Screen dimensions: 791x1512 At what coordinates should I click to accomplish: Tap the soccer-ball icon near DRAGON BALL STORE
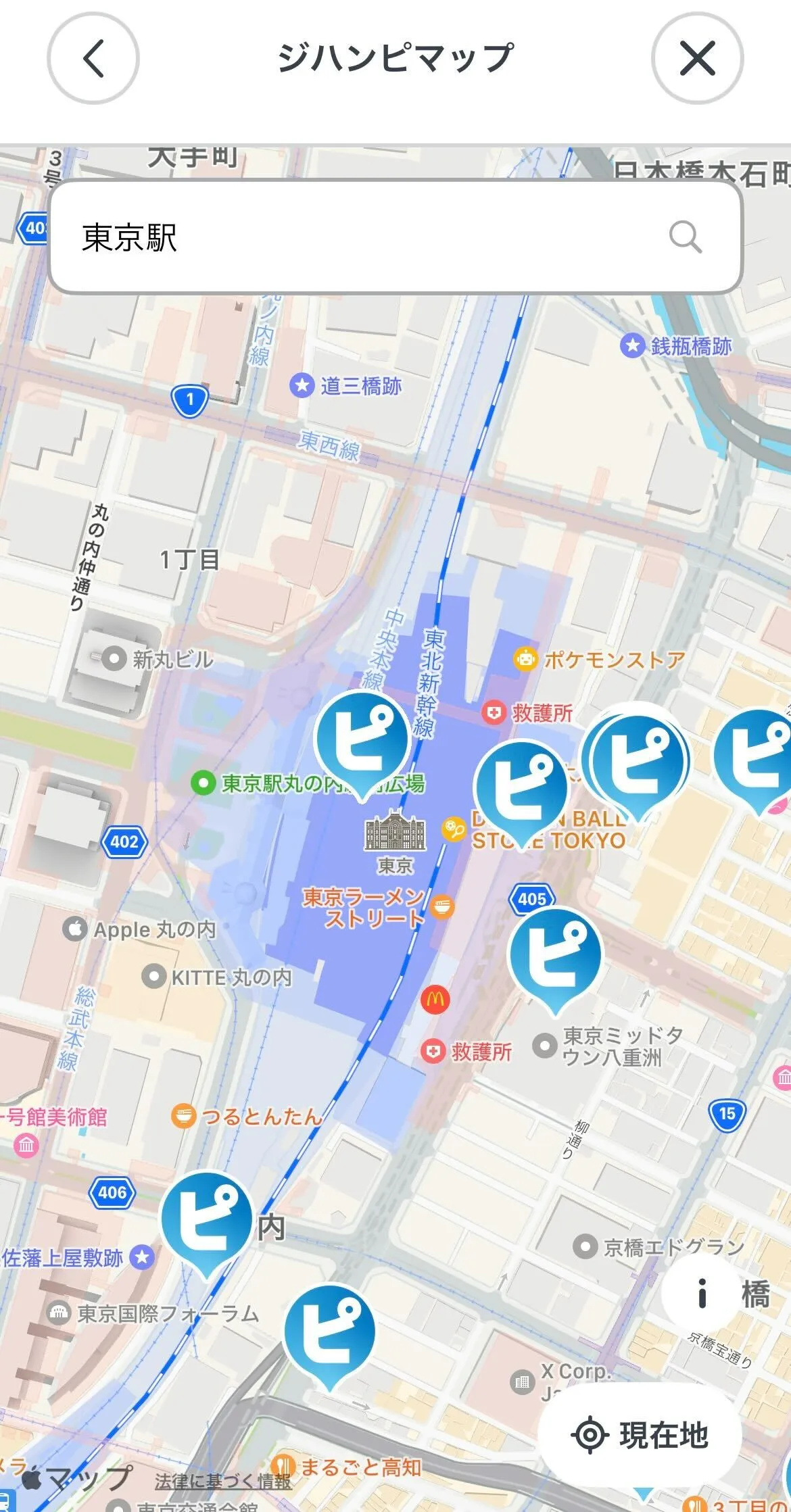pyautogui.click(x=454, y=829)
